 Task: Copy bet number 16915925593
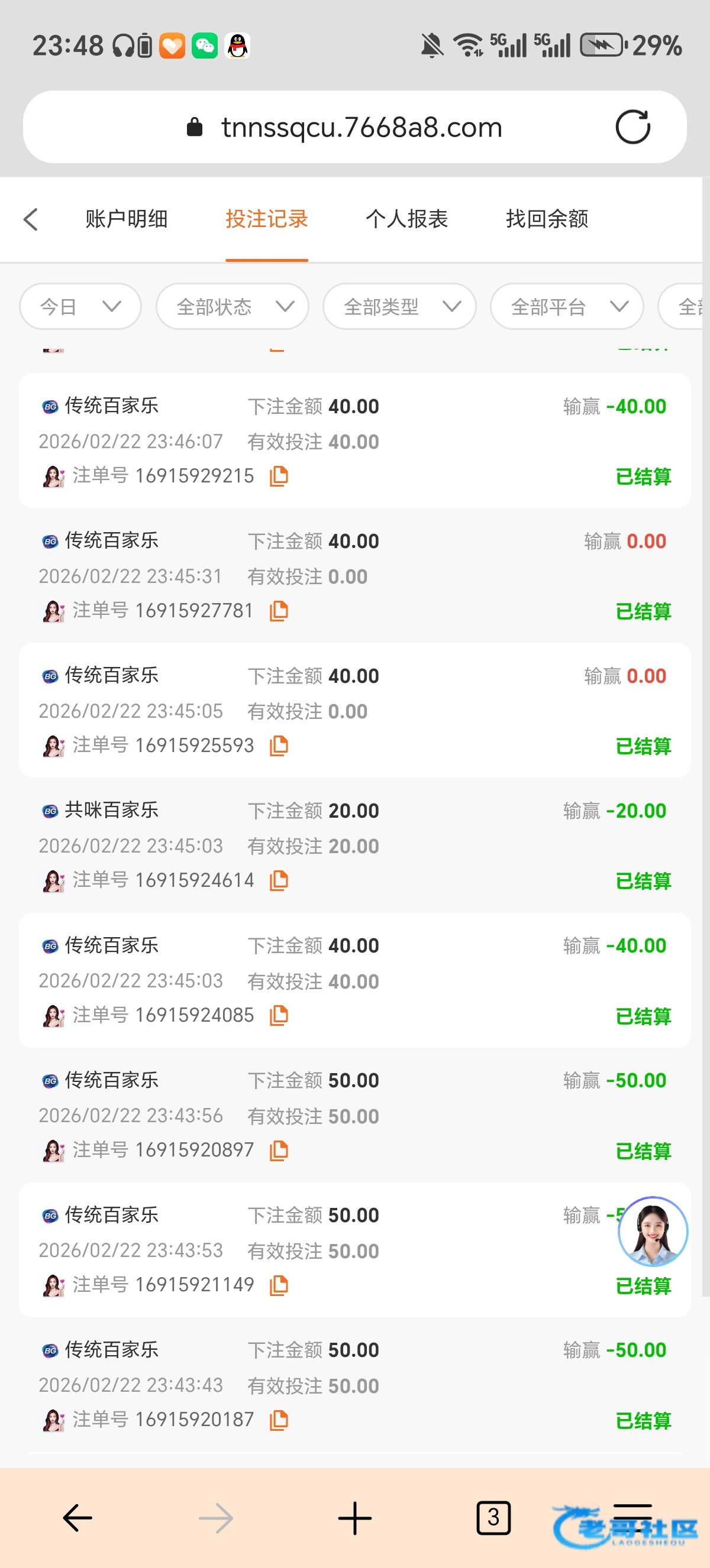(279, 746)
